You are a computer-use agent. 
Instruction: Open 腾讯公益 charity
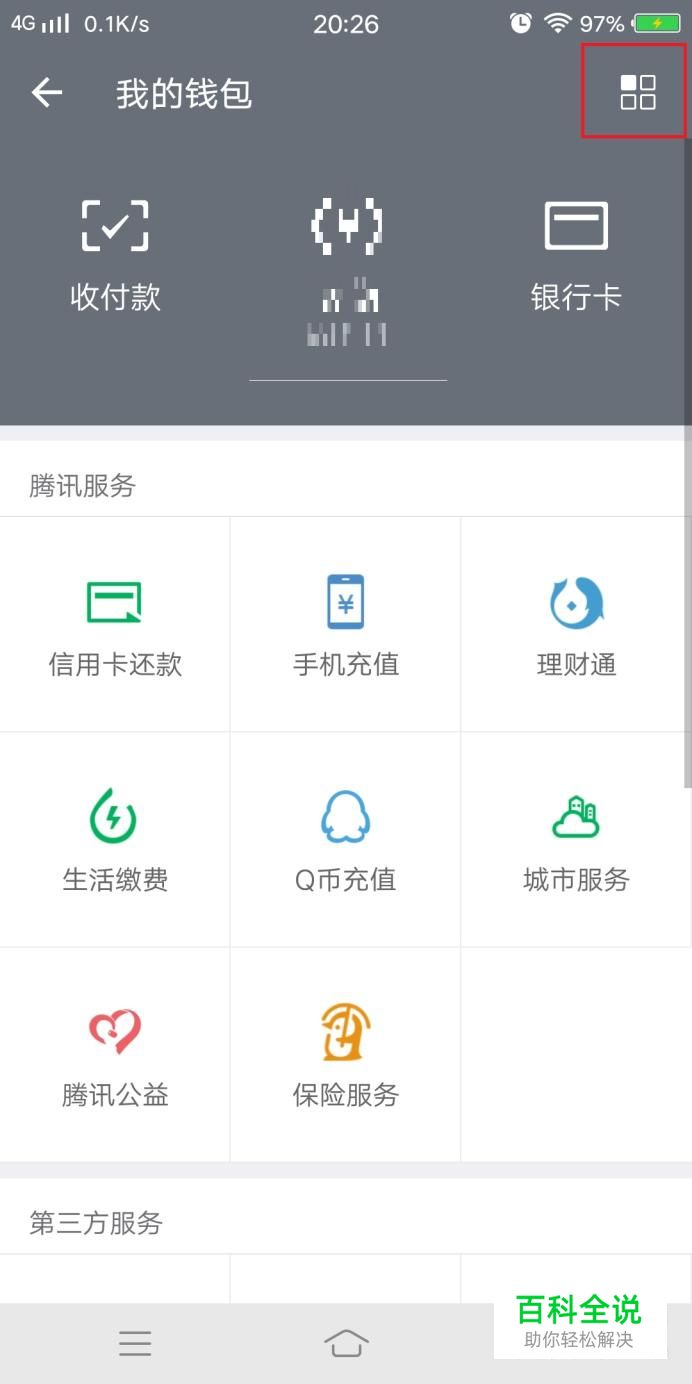point(115,1055)
